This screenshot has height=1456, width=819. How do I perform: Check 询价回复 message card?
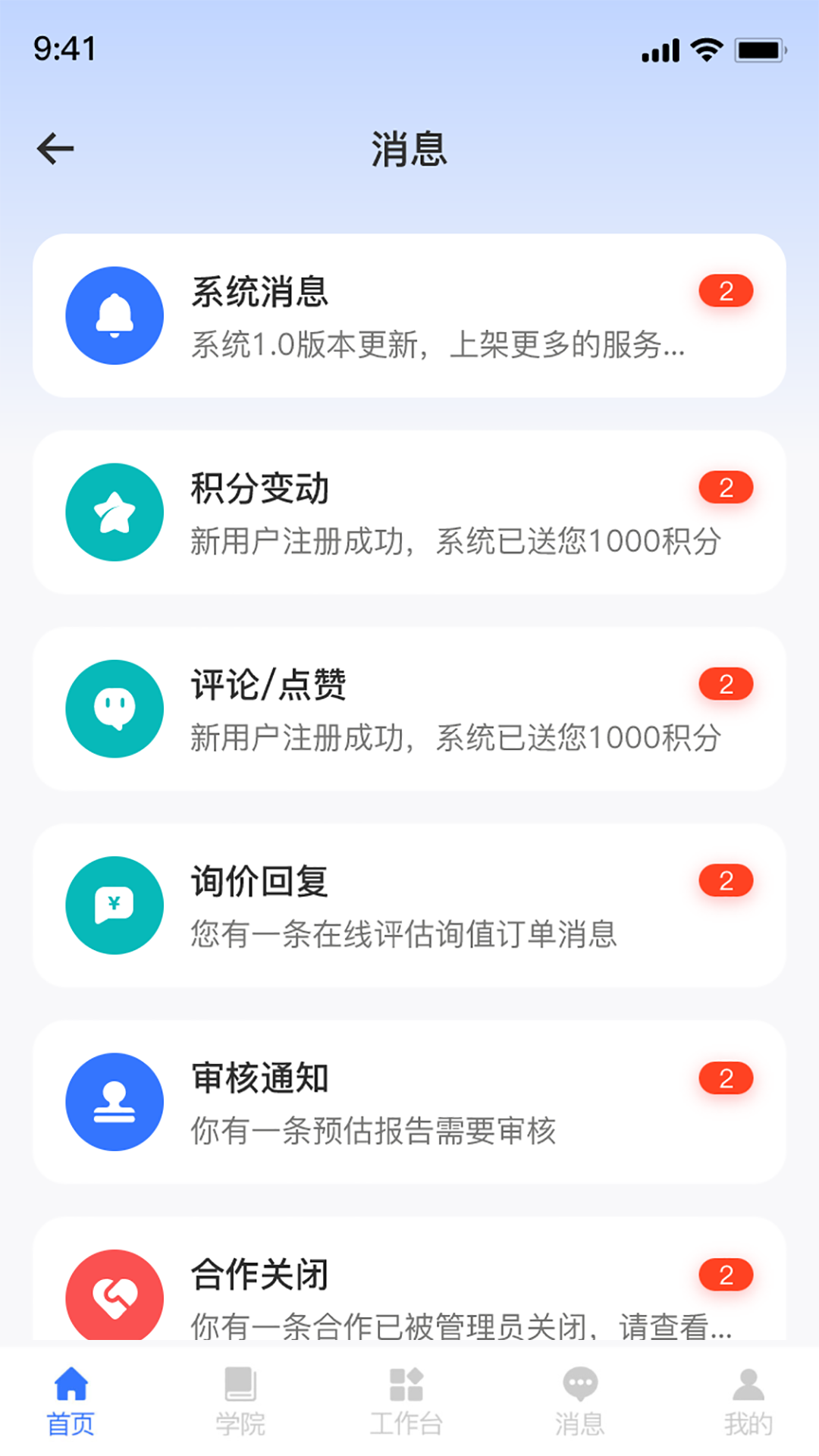tap(409, 905)
